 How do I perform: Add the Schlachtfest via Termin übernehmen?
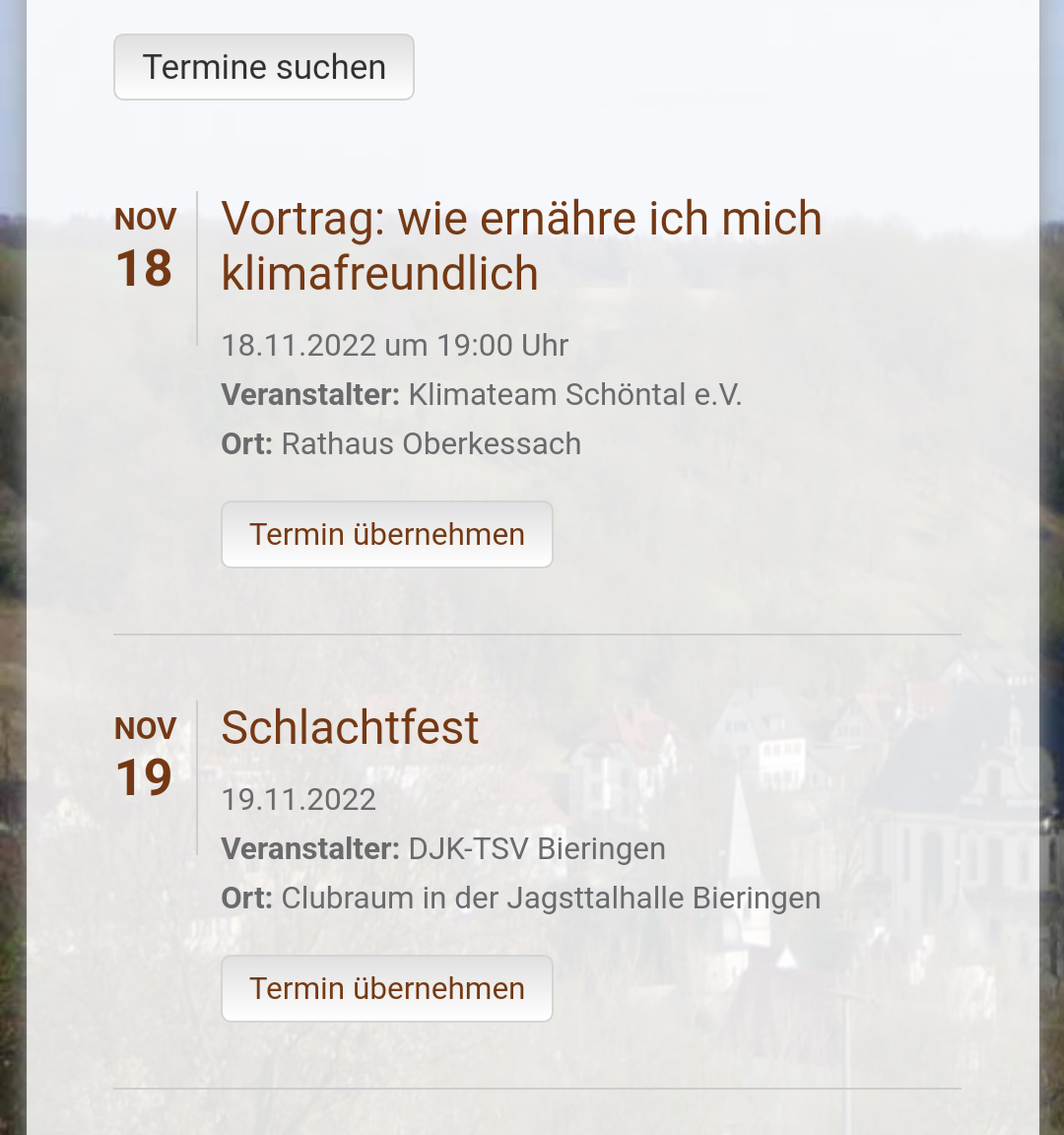pos(386,988)
